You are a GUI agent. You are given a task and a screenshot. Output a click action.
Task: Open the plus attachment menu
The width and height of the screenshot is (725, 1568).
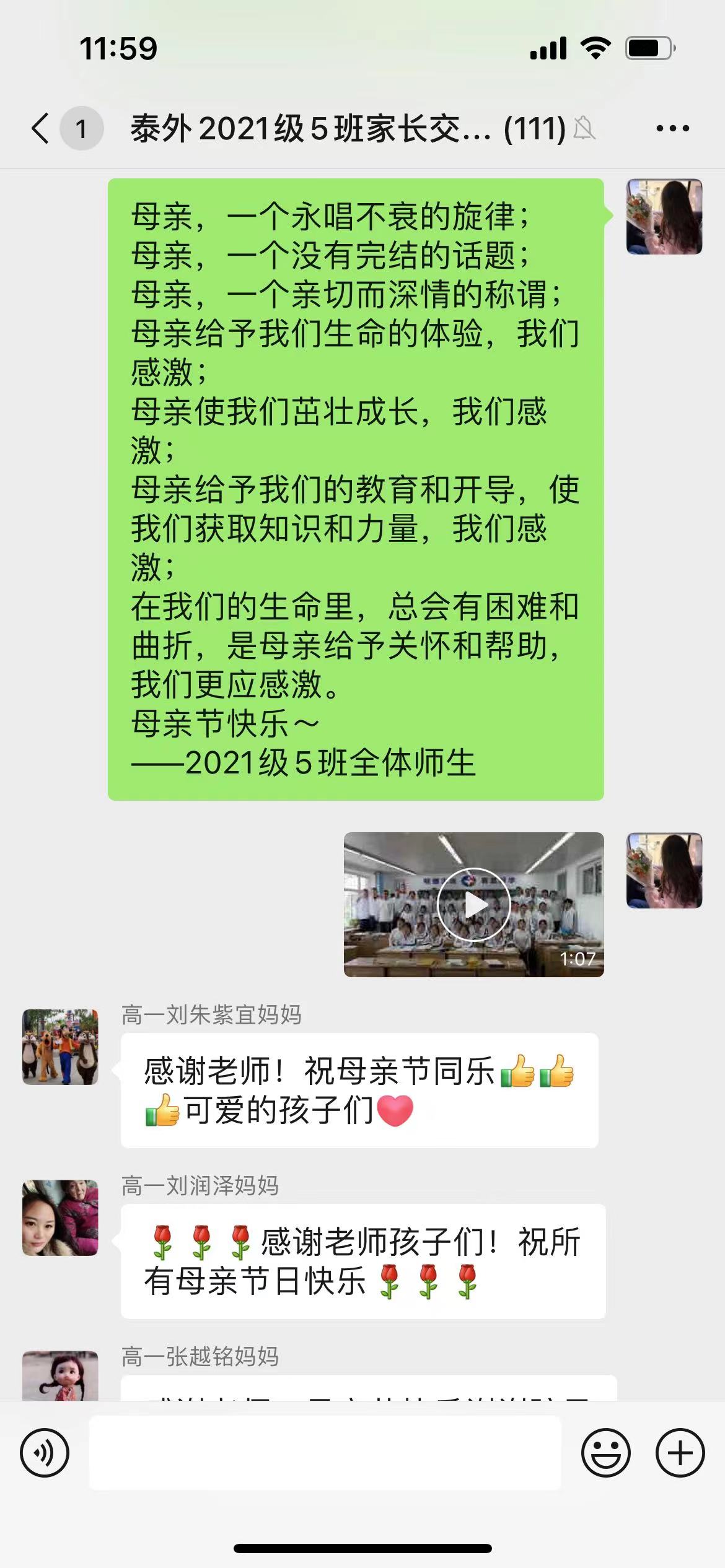tap(680, 1452)
